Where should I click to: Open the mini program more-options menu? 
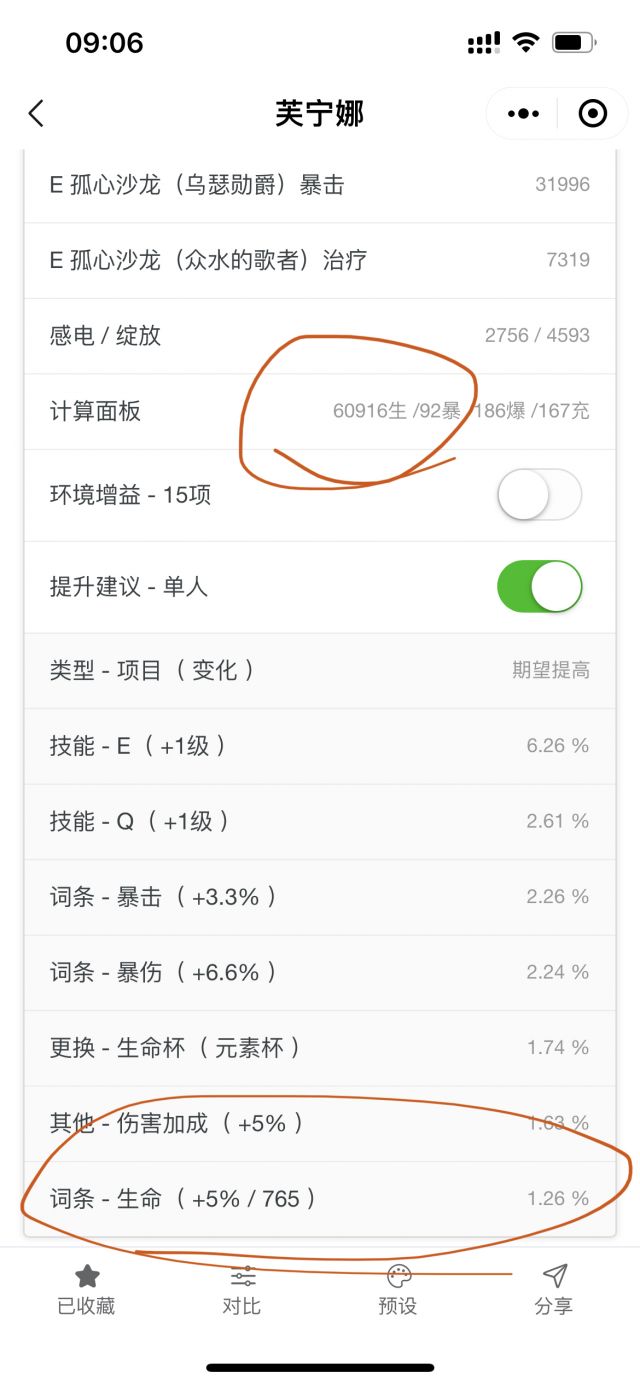(x=523, y=114)
